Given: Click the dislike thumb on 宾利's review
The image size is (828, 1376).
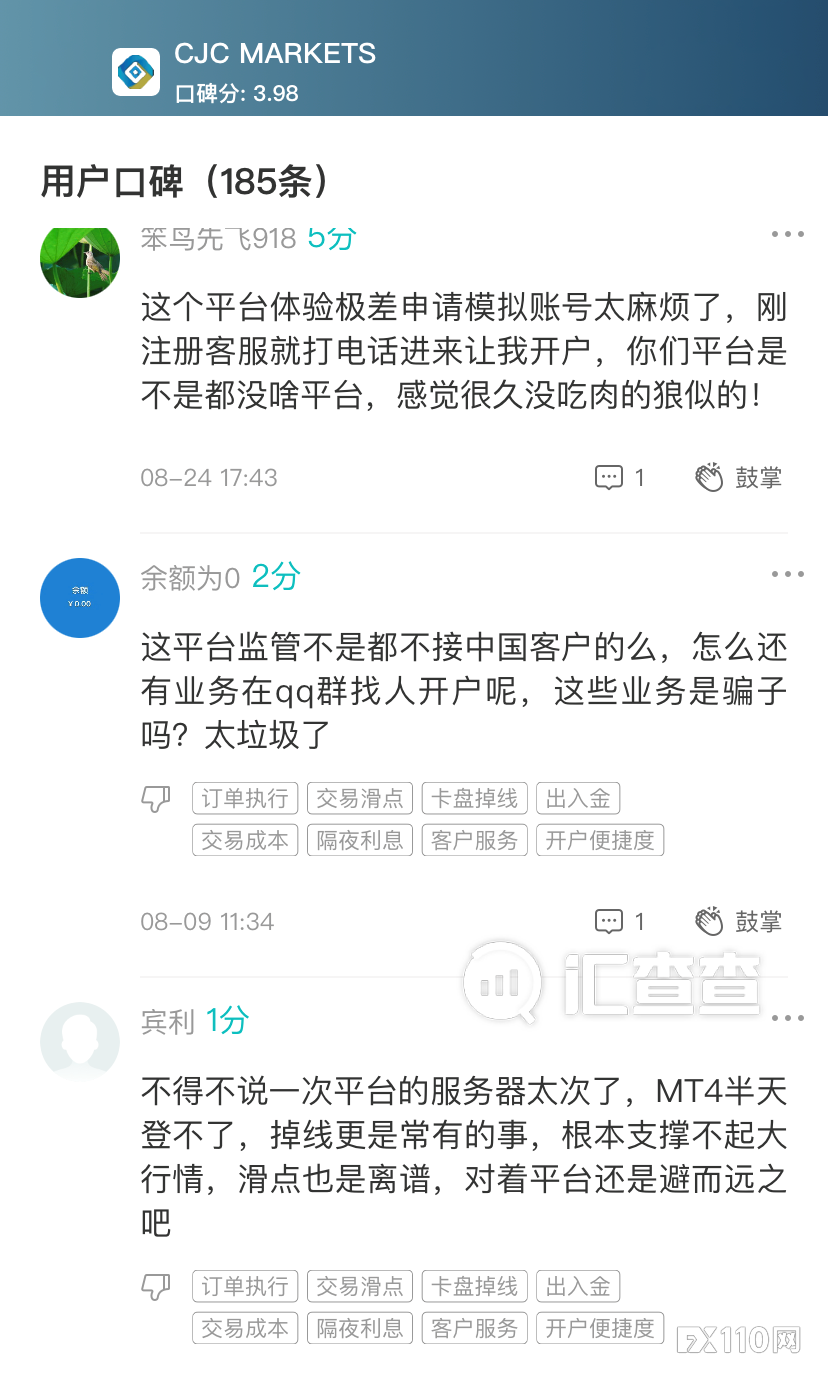Looking at the screenshot, I should point(156,1286).
